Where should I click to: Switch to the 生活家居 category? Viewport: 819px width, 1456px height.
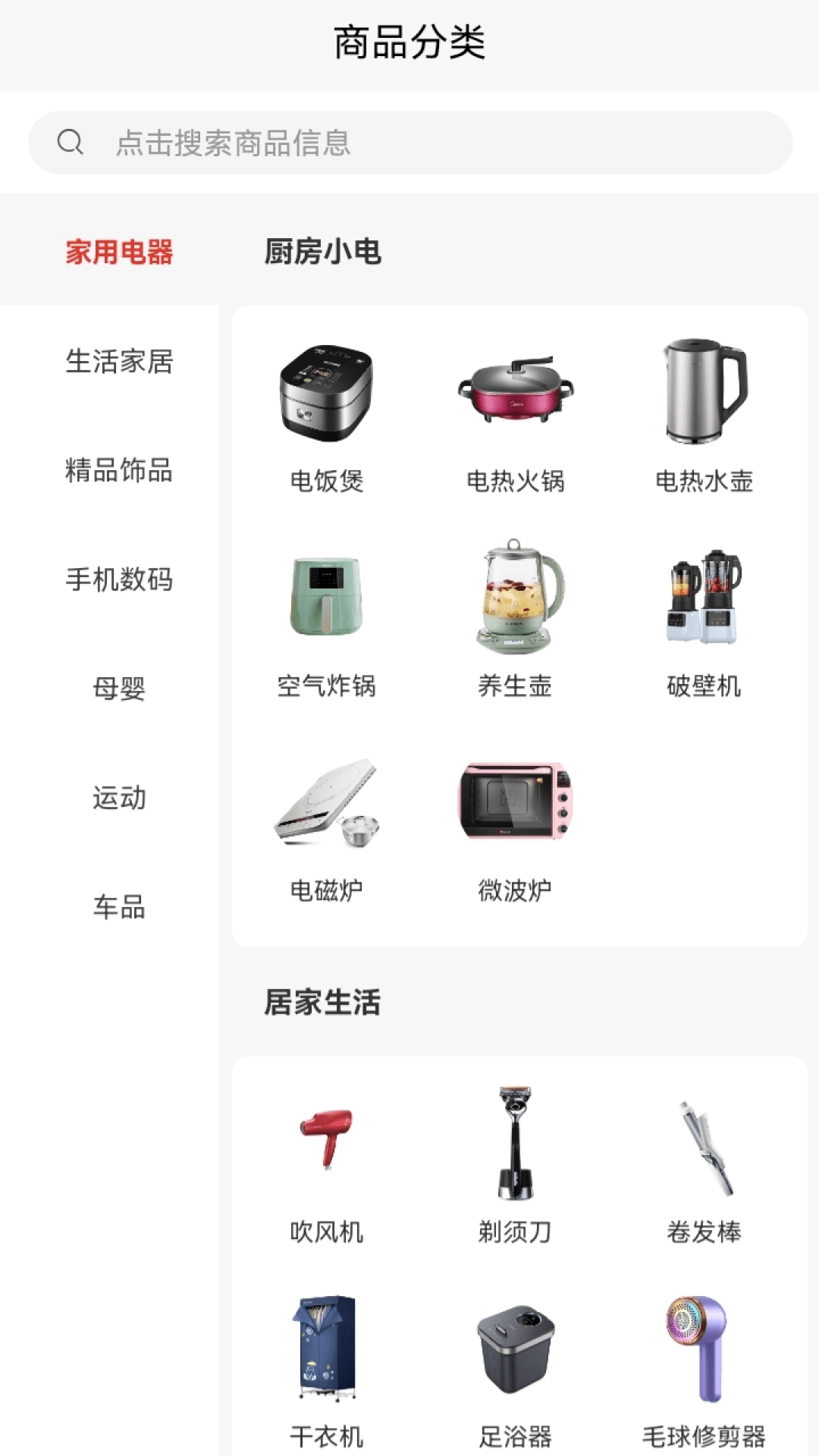[x=119, y=361]
